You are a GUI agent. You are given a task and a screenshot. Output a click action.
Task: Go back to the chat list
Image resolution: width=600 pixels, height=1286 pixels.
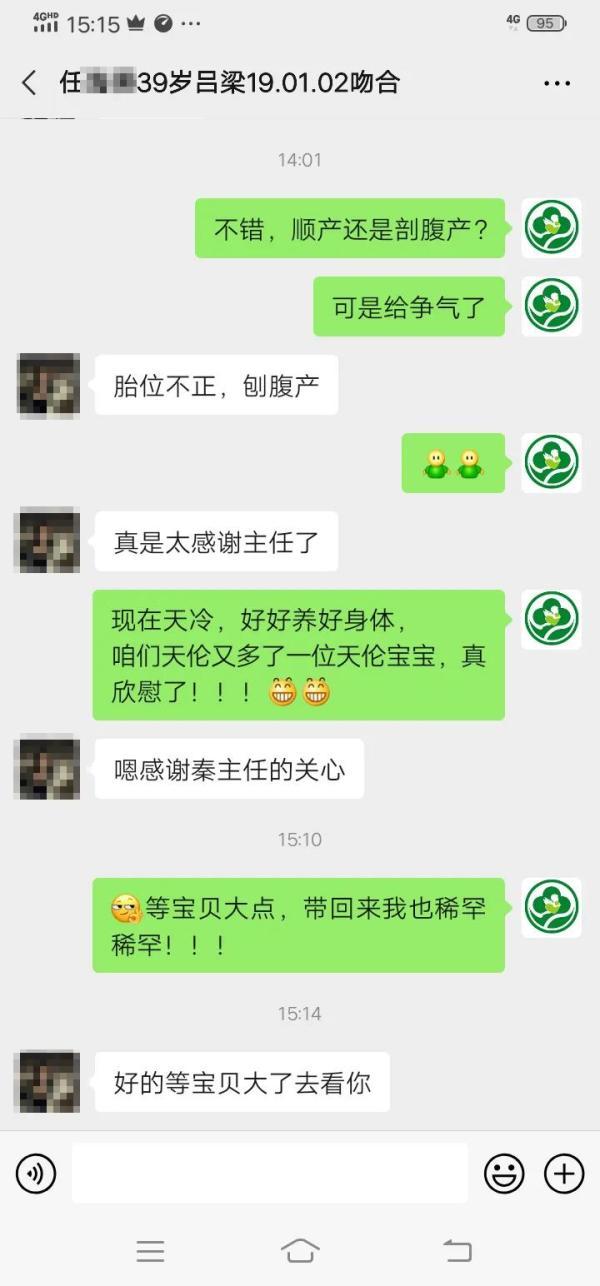29,83
